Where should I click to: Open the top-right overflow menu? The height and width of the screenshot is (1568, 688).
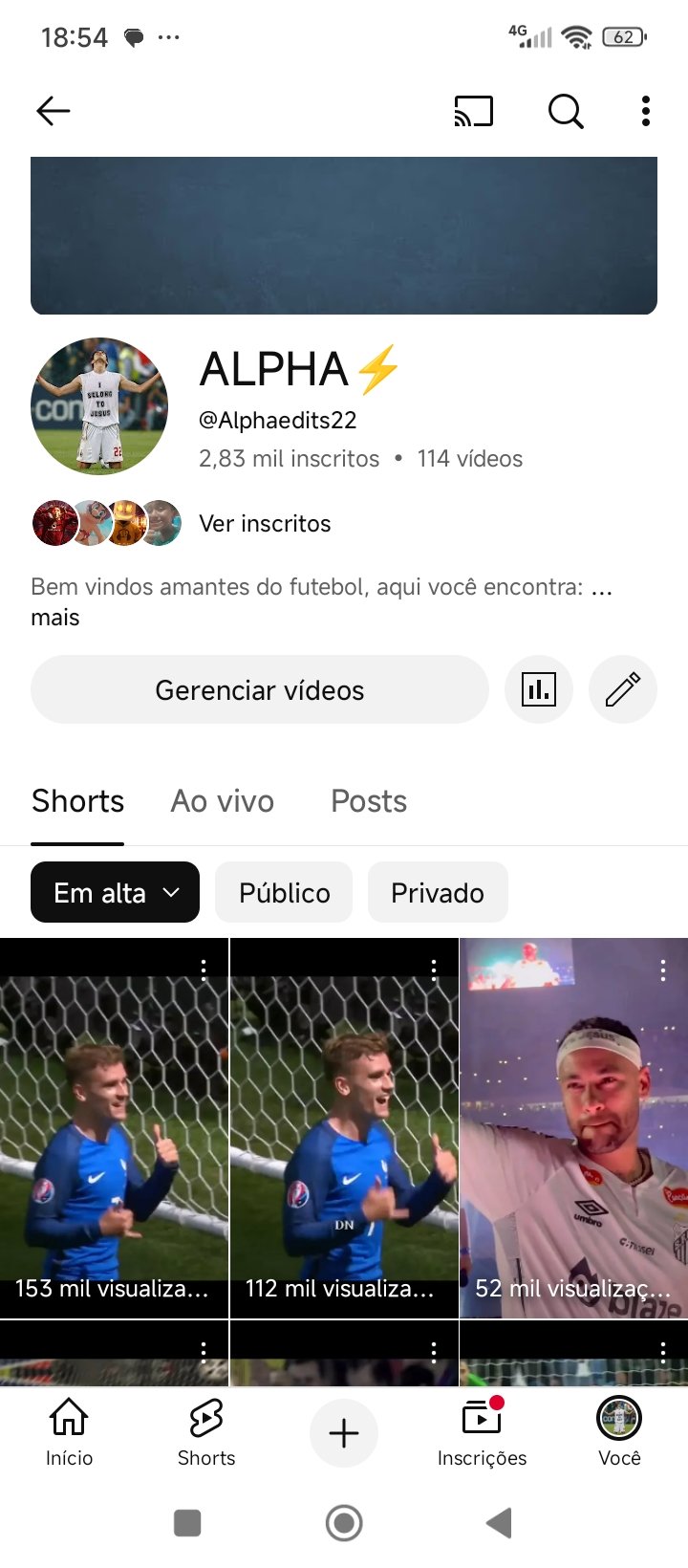(x=646, y=112)
